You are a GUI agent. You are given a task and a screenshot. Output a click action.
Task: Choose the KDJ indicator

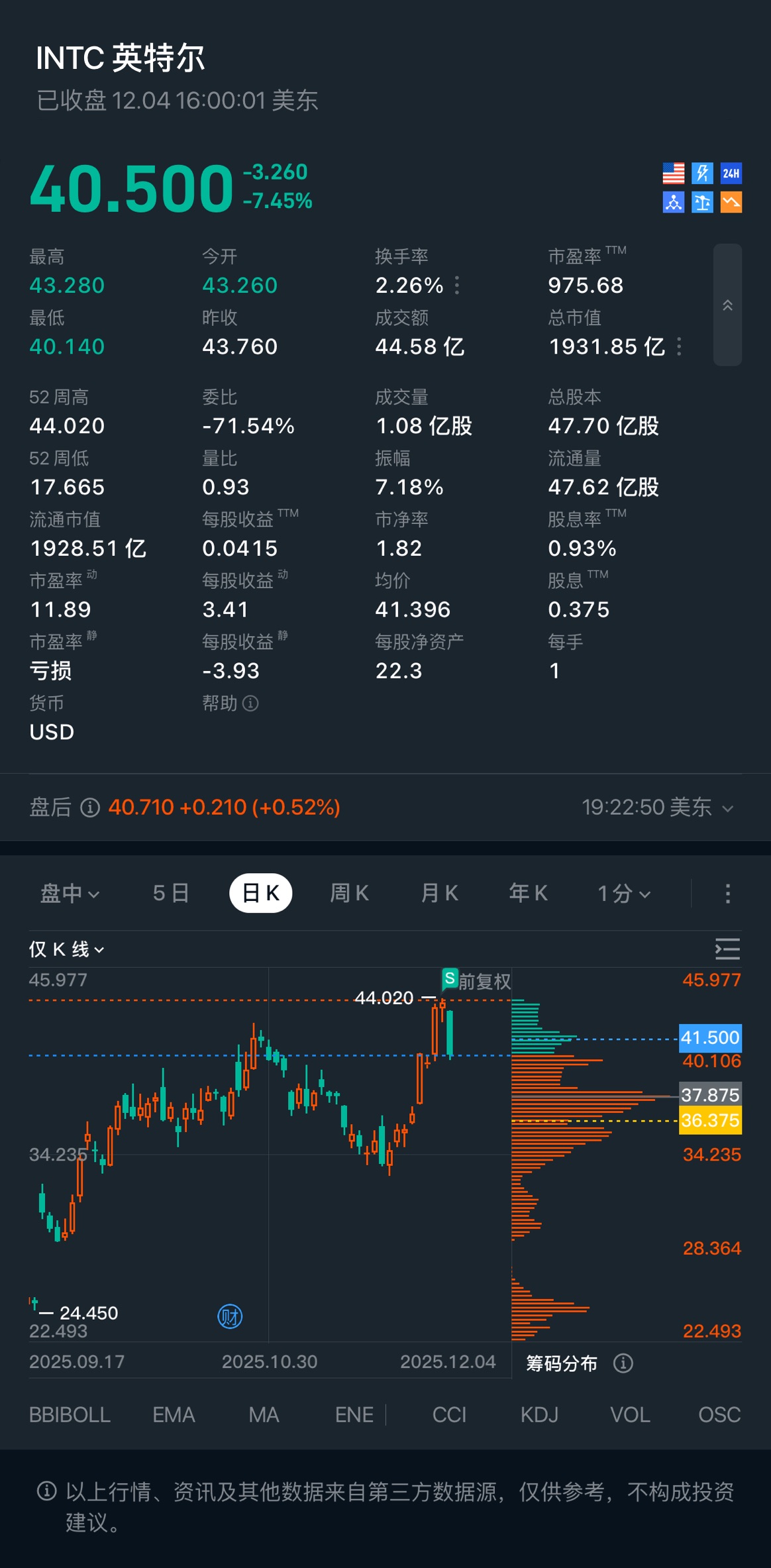tap(539, 1415)
